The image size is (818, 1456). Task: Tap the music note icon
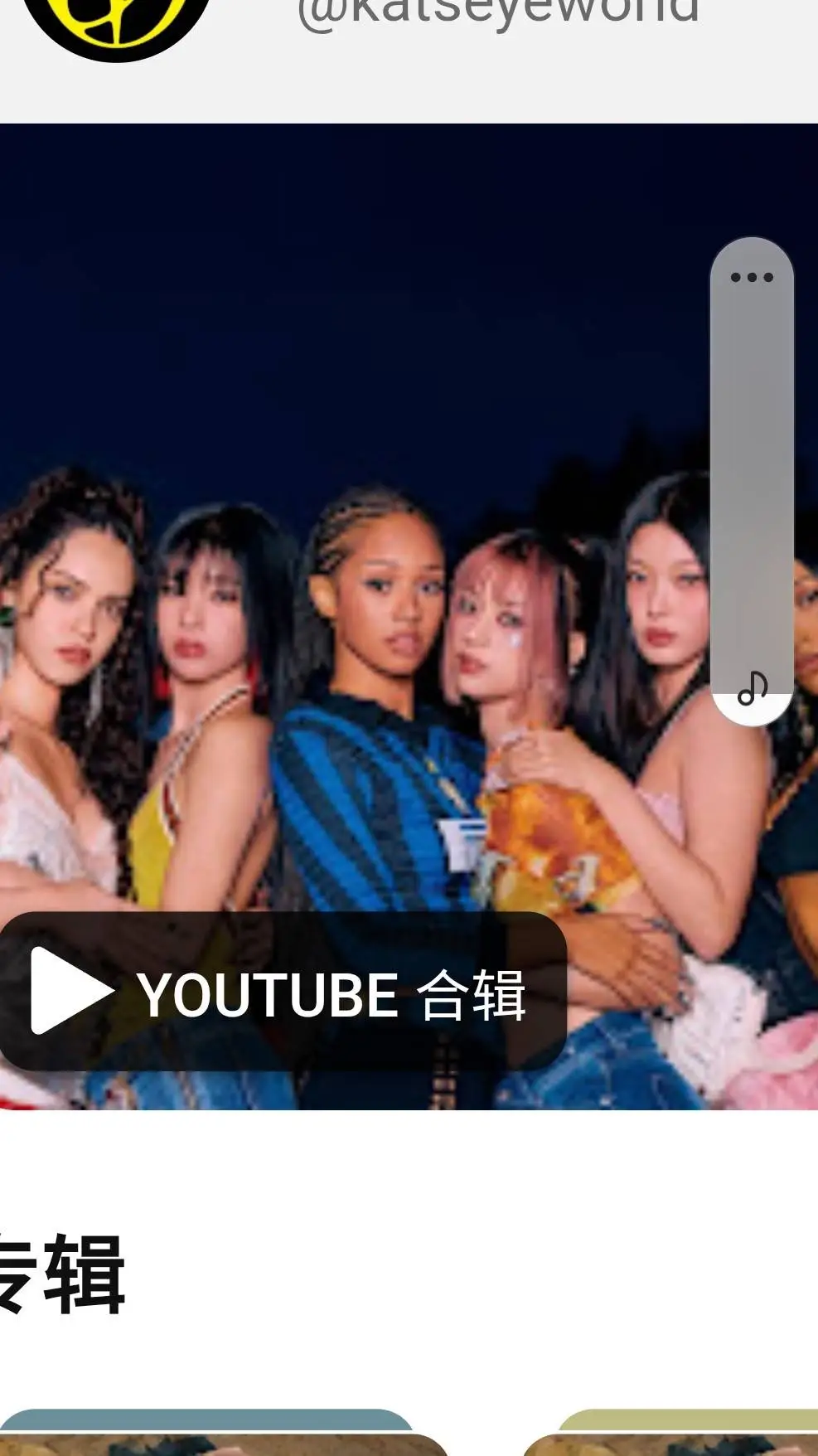pos(753,688)
